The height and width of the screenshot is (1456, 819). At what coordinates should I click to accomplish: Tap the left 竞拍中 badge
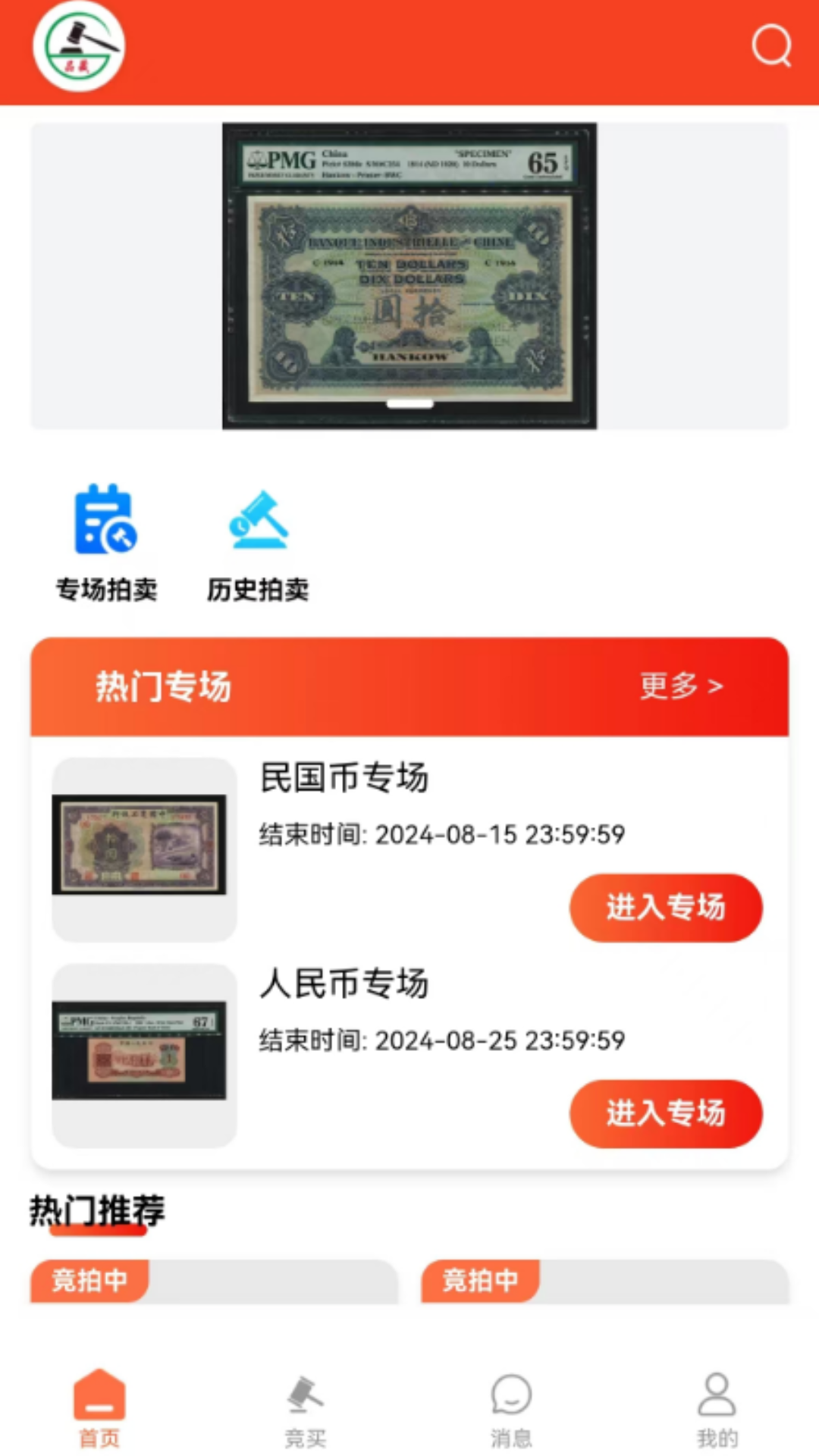pos(90,1281)
